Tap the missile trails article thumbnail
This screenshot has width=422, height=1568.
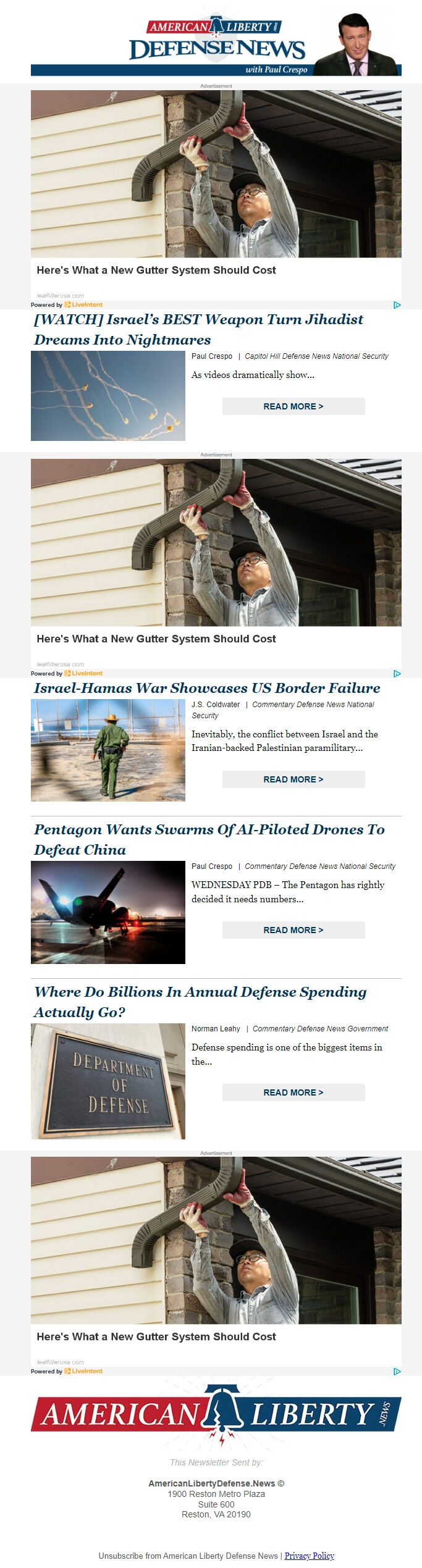click(x=108, y=396)
